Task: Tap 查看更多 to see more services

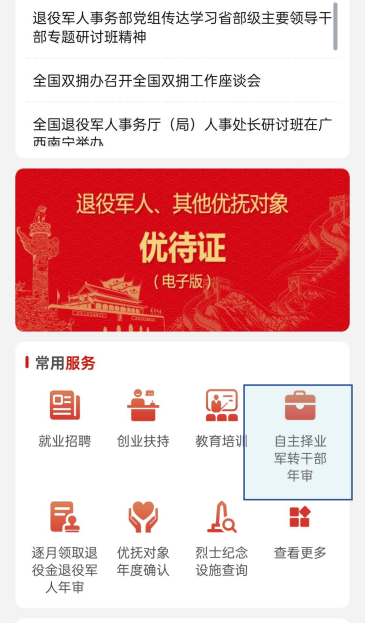Action: pos(300,532)
